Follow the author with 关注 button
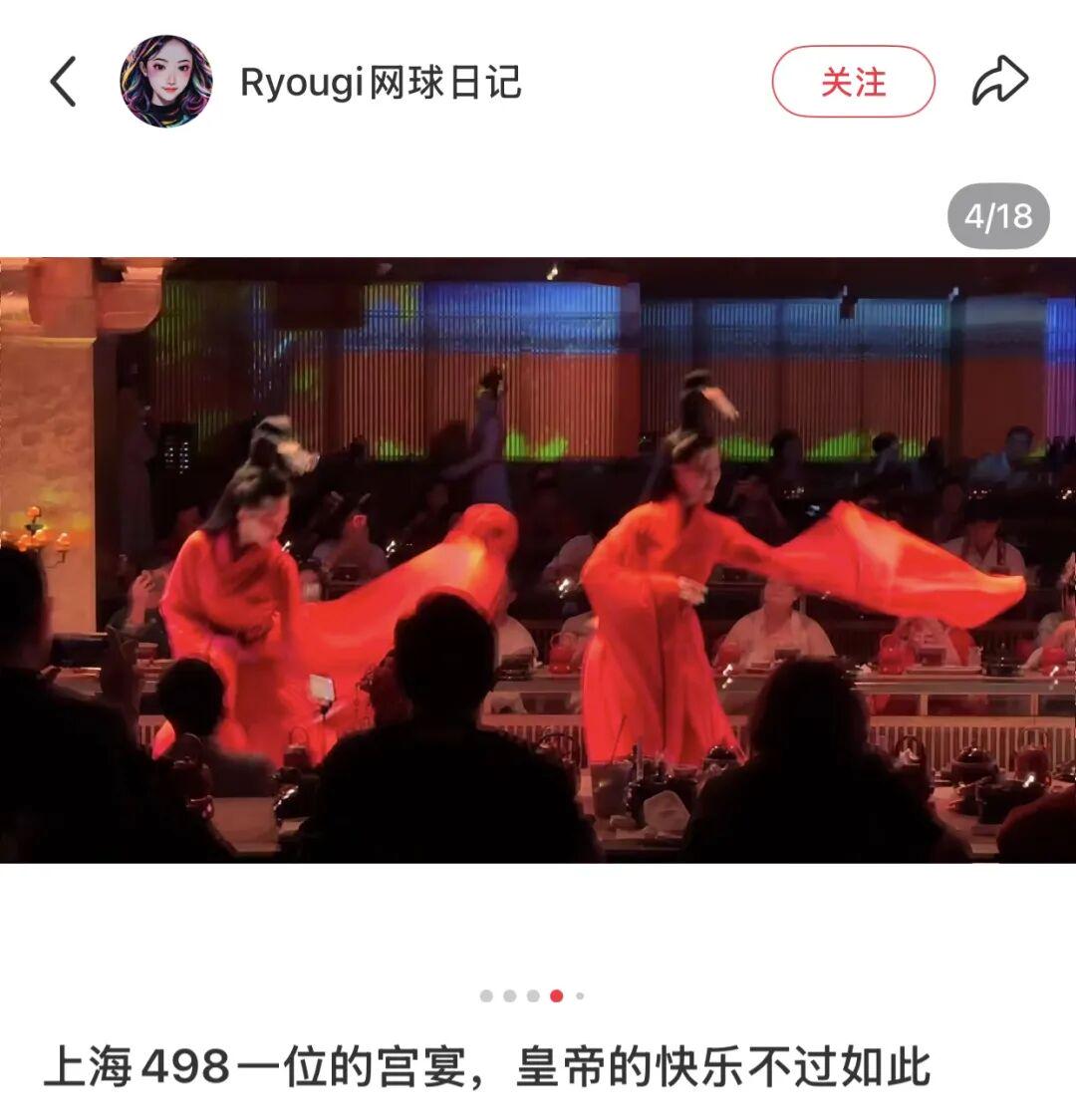This screenshot has height=1120, width=1076. (x=853, y=82)
